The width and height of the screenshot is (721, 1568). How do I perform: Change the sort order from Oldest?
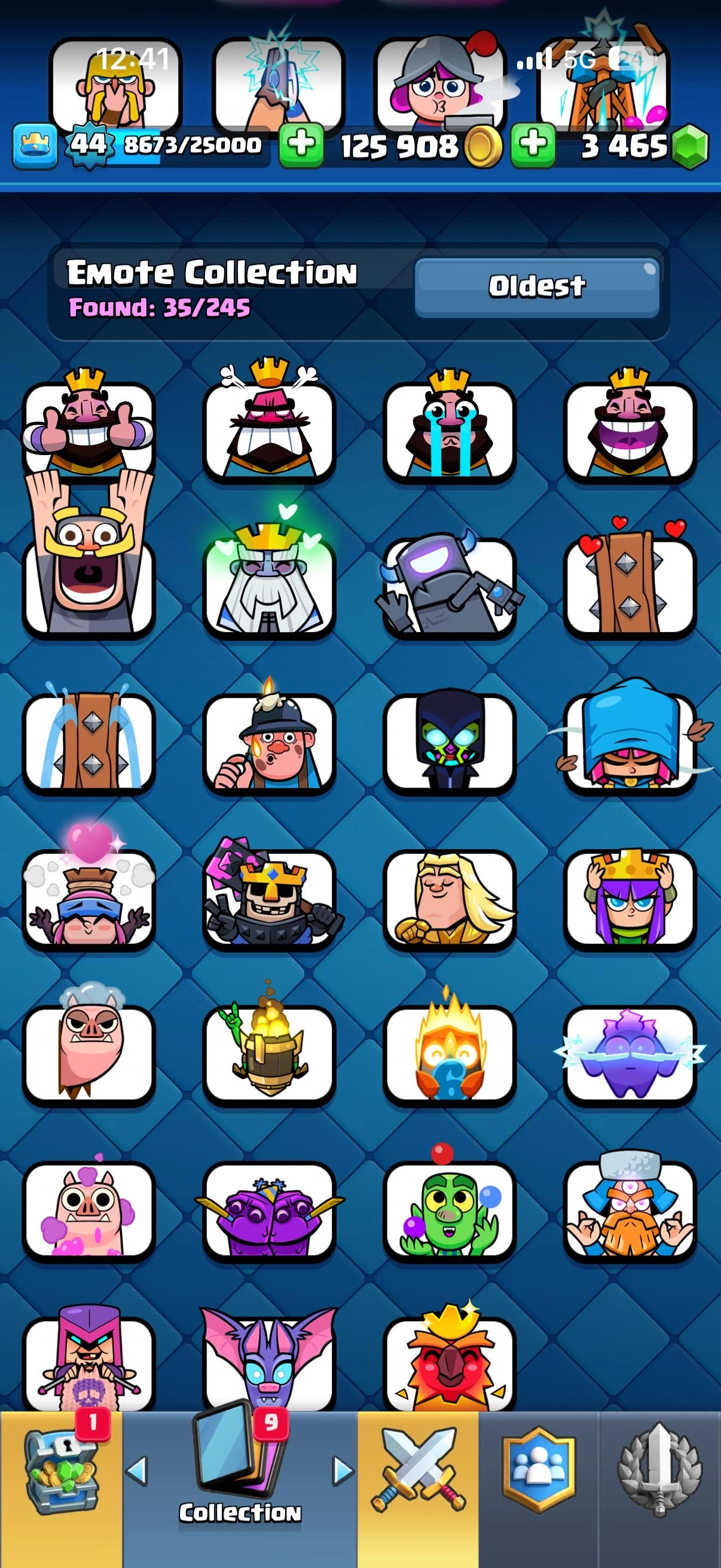(537, 286)
